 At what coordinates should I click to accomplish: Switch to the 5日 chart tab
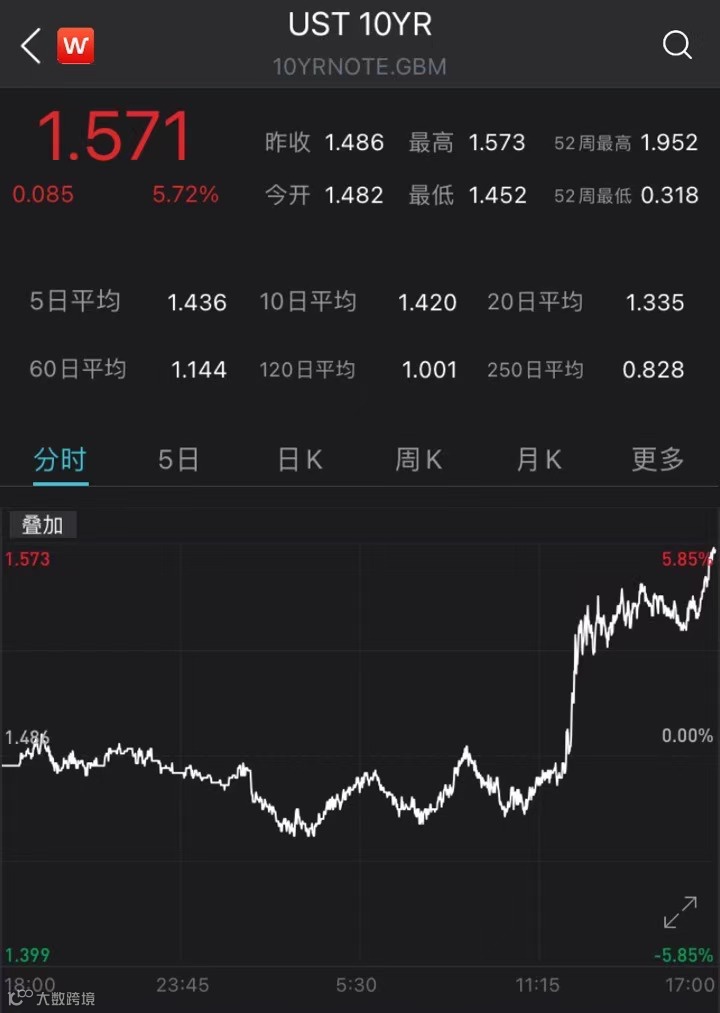click(x=178, y=460)
